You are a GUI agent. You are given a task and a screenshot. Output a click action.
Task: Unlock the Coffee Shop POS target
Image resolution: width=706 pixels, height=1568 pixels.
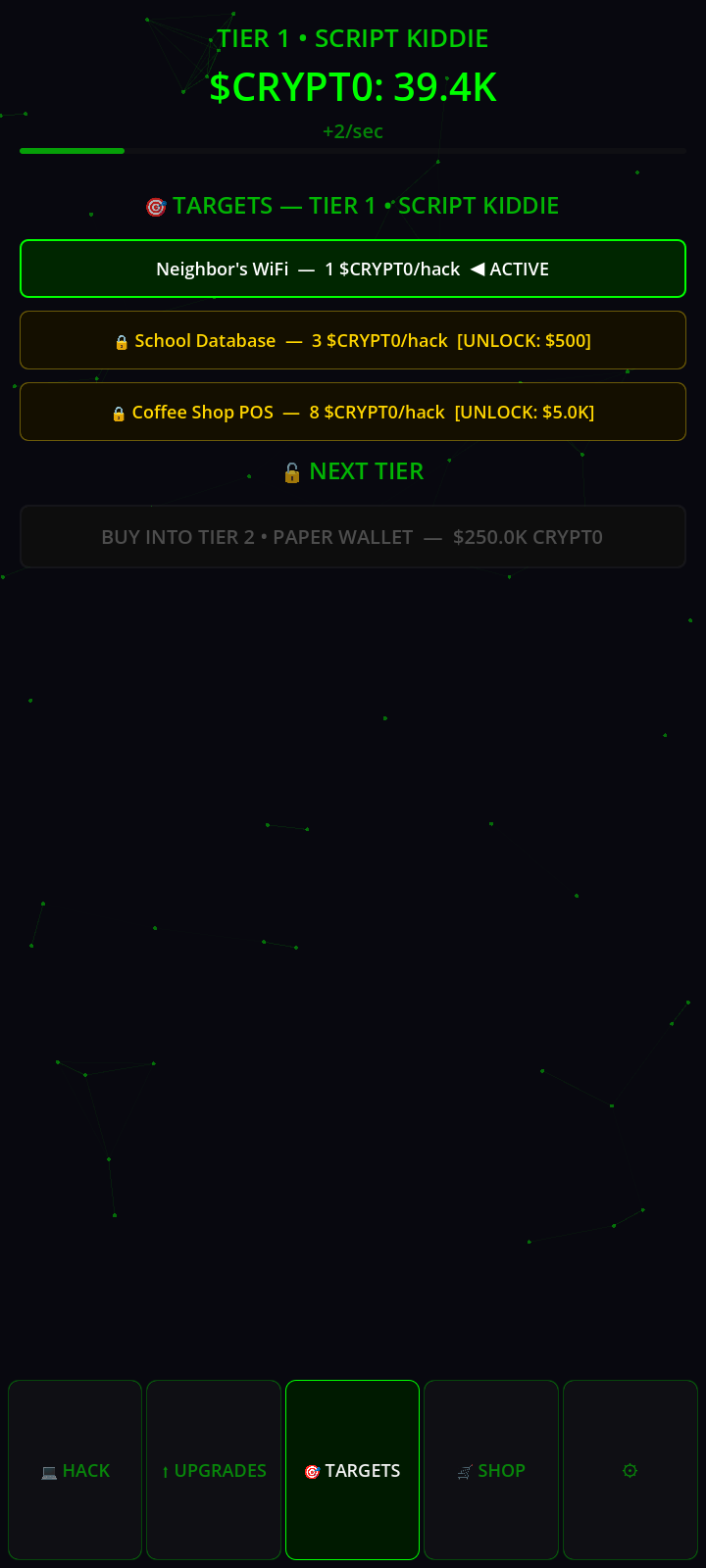(x=353, y=412)
